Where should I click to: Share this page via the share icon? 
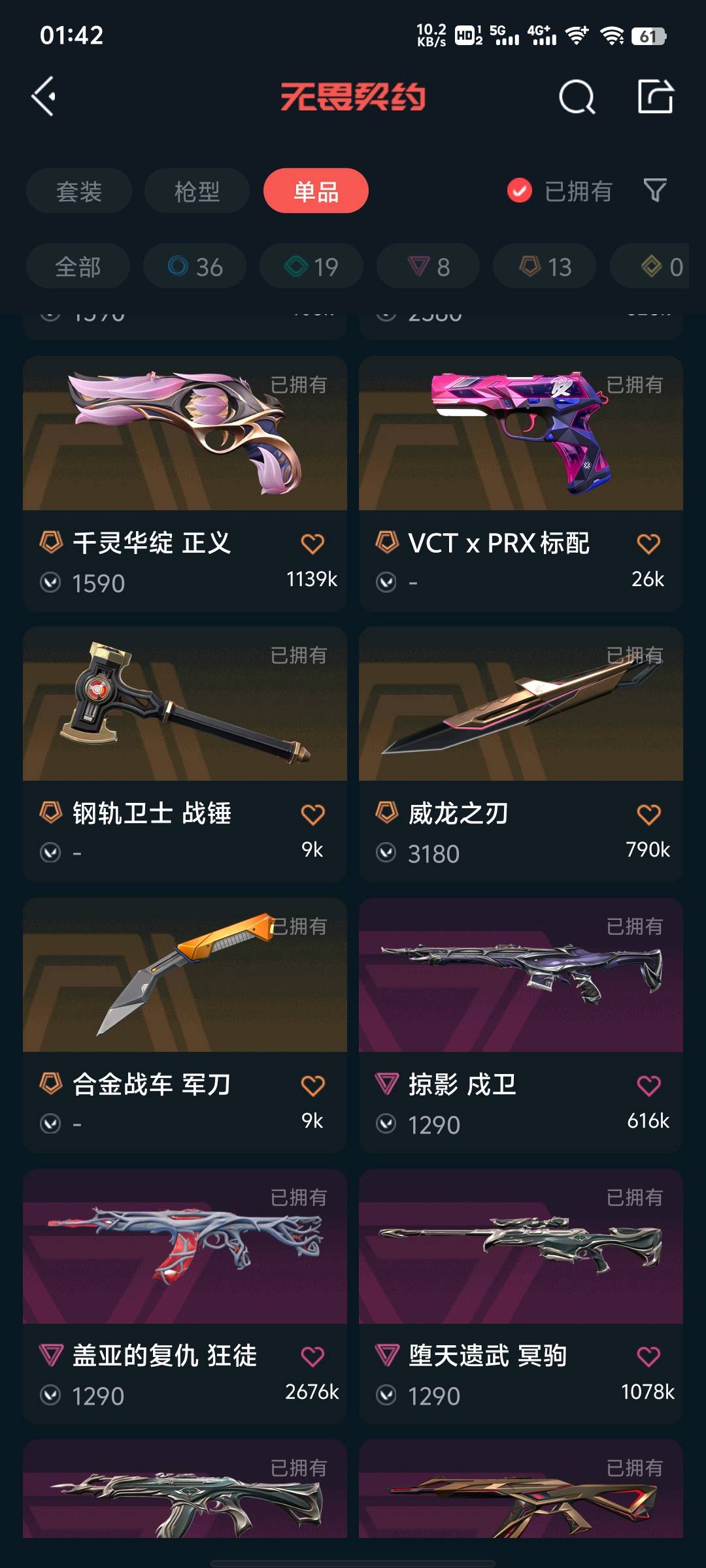point(655,97)
